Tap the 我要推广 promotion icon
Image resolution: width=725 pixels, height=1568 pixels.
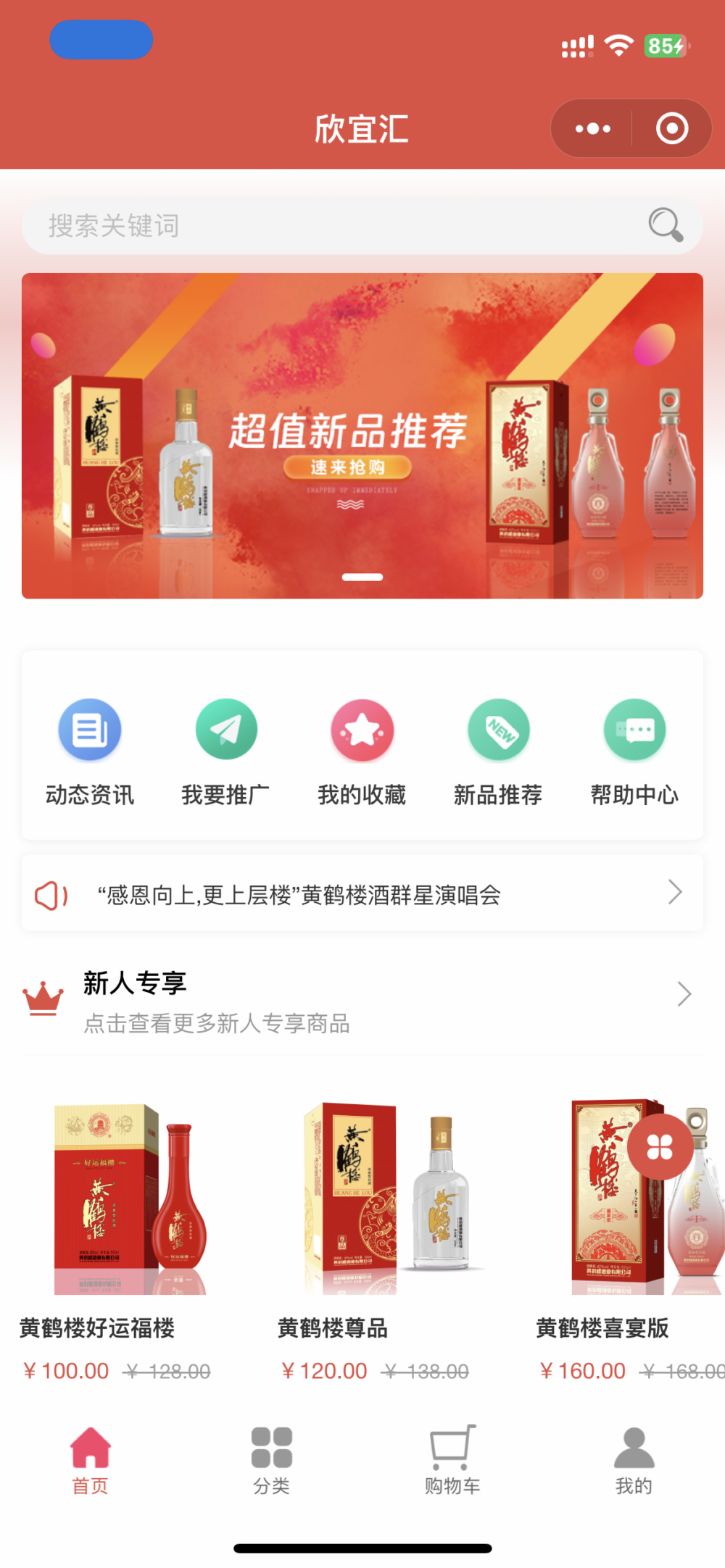point(226,730)
